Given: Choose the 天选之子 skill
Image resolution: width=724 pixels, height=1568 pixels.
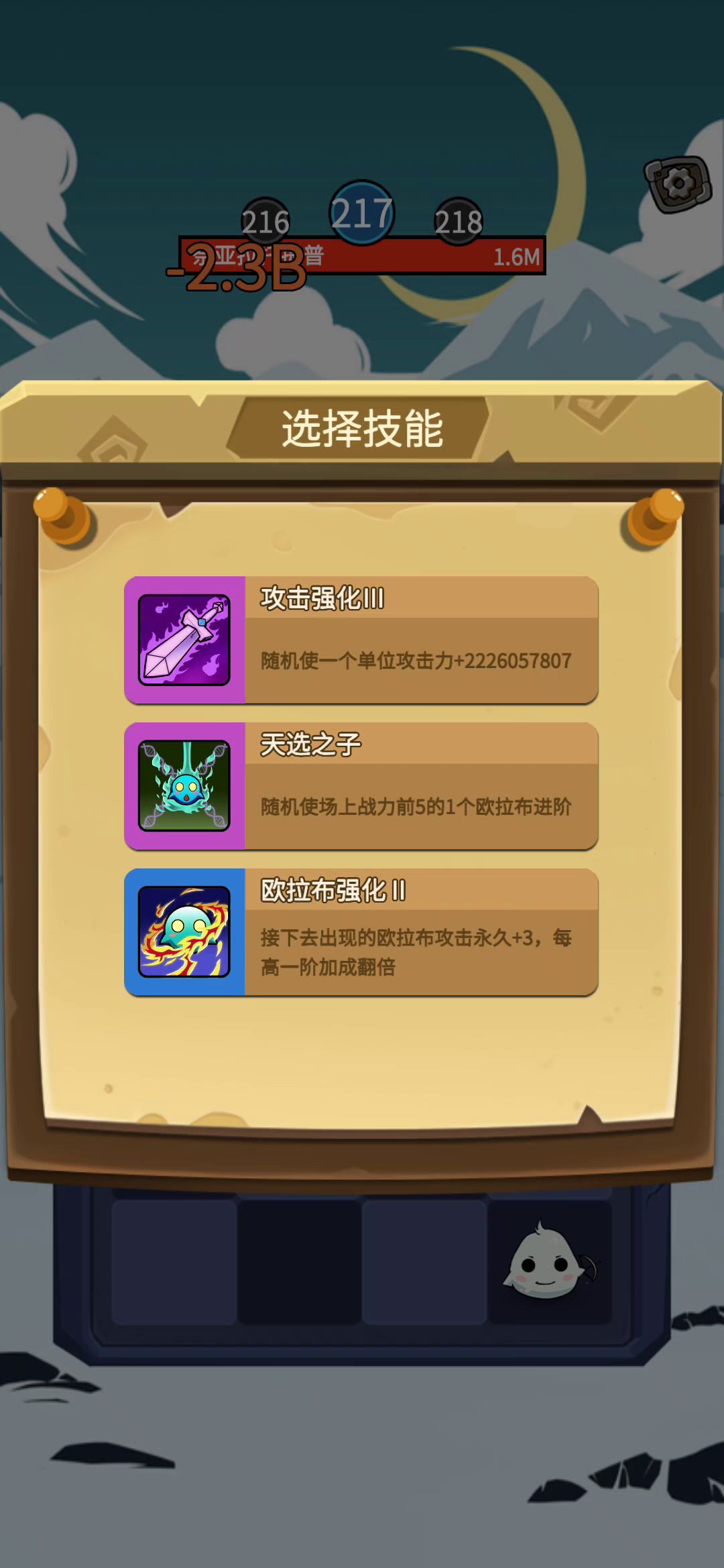Looking at the screenshot, I should tap(361, 786).
